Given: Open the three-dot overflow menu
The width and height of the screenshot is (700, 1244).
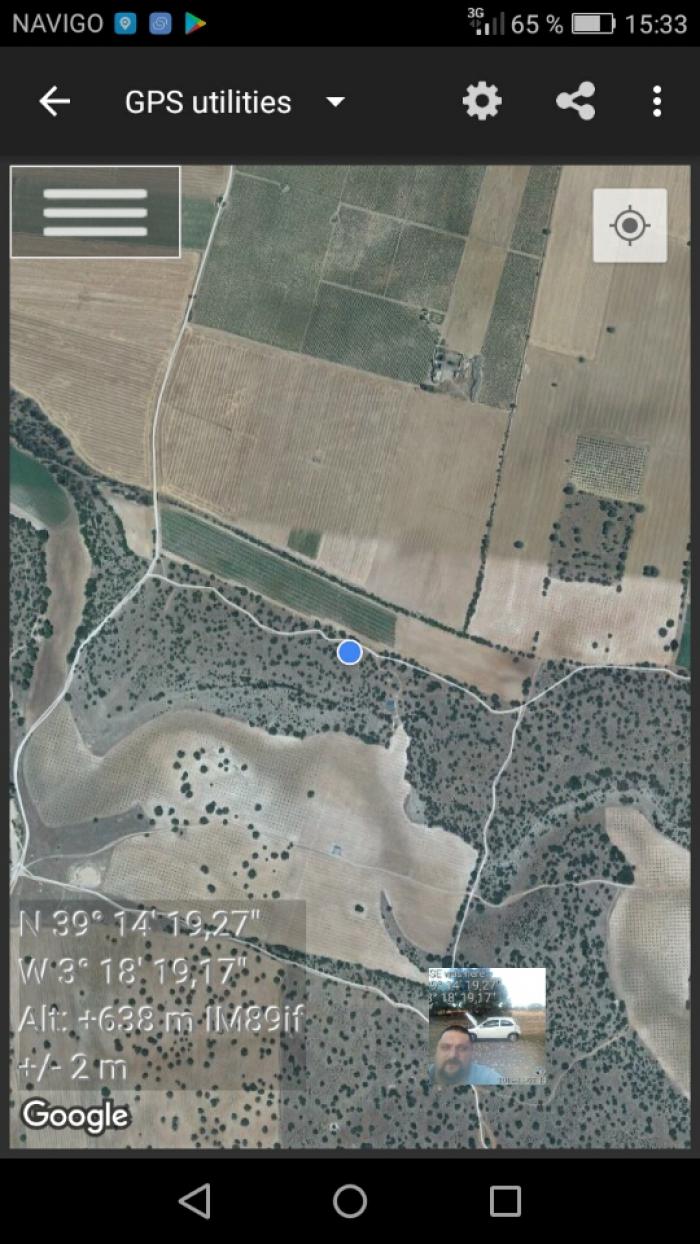Looking at the screenshot, I should point(657,101).
